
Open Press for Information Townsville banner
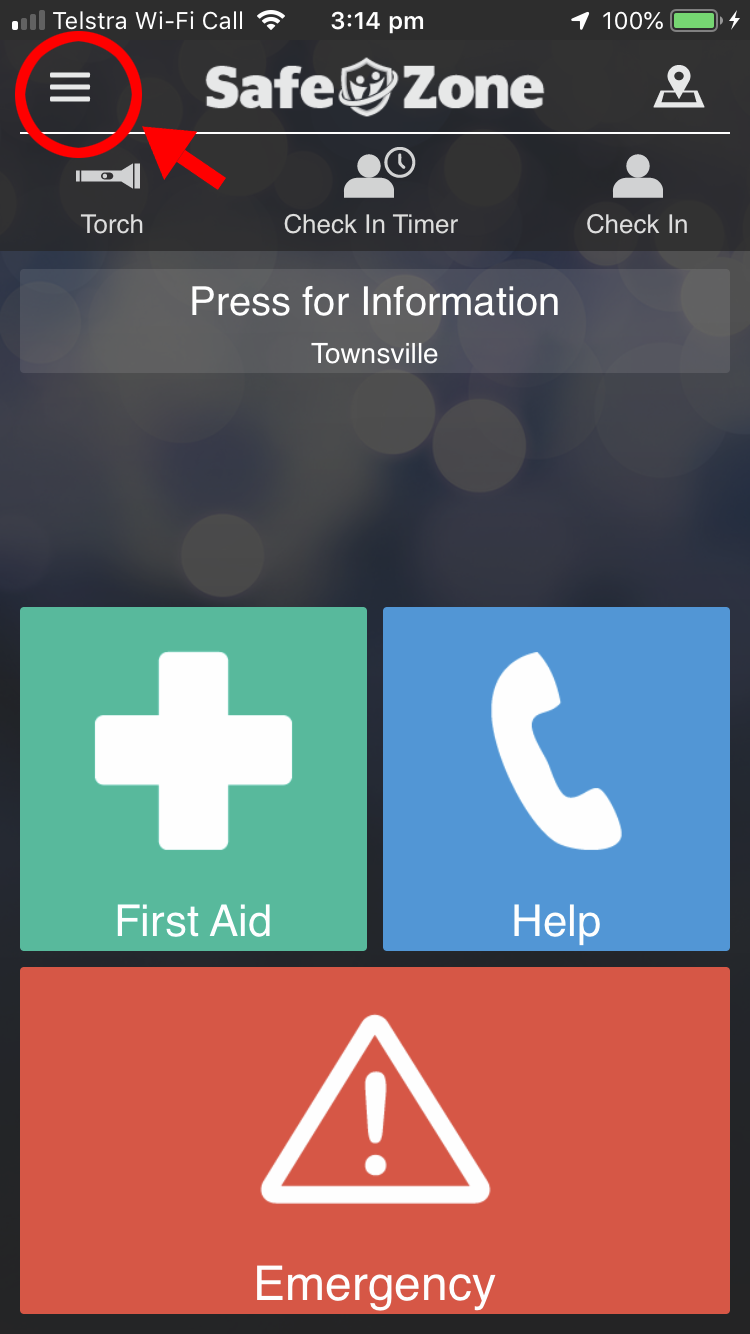(375, 320)
